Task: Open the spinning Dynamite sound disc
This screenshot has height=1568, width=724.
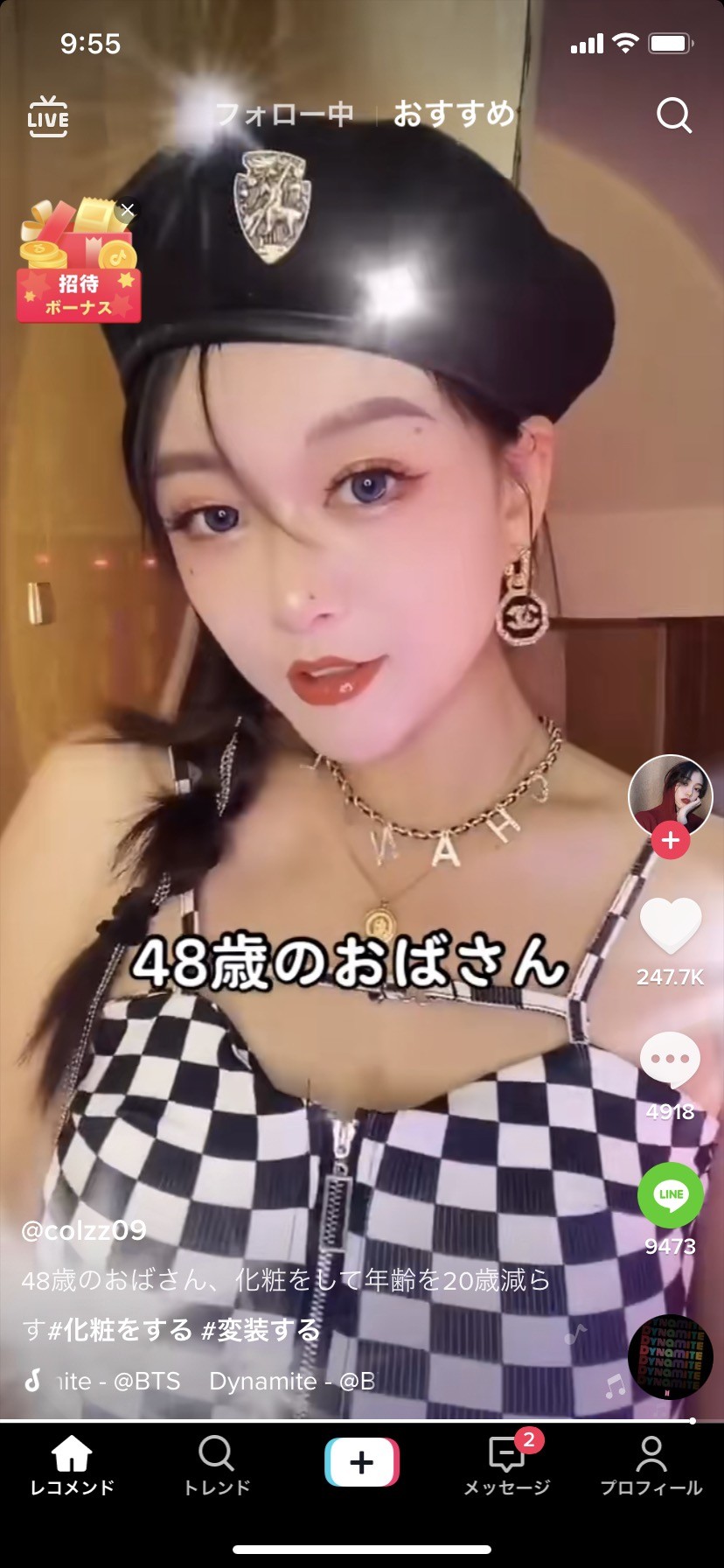Action: [671, 1357]
